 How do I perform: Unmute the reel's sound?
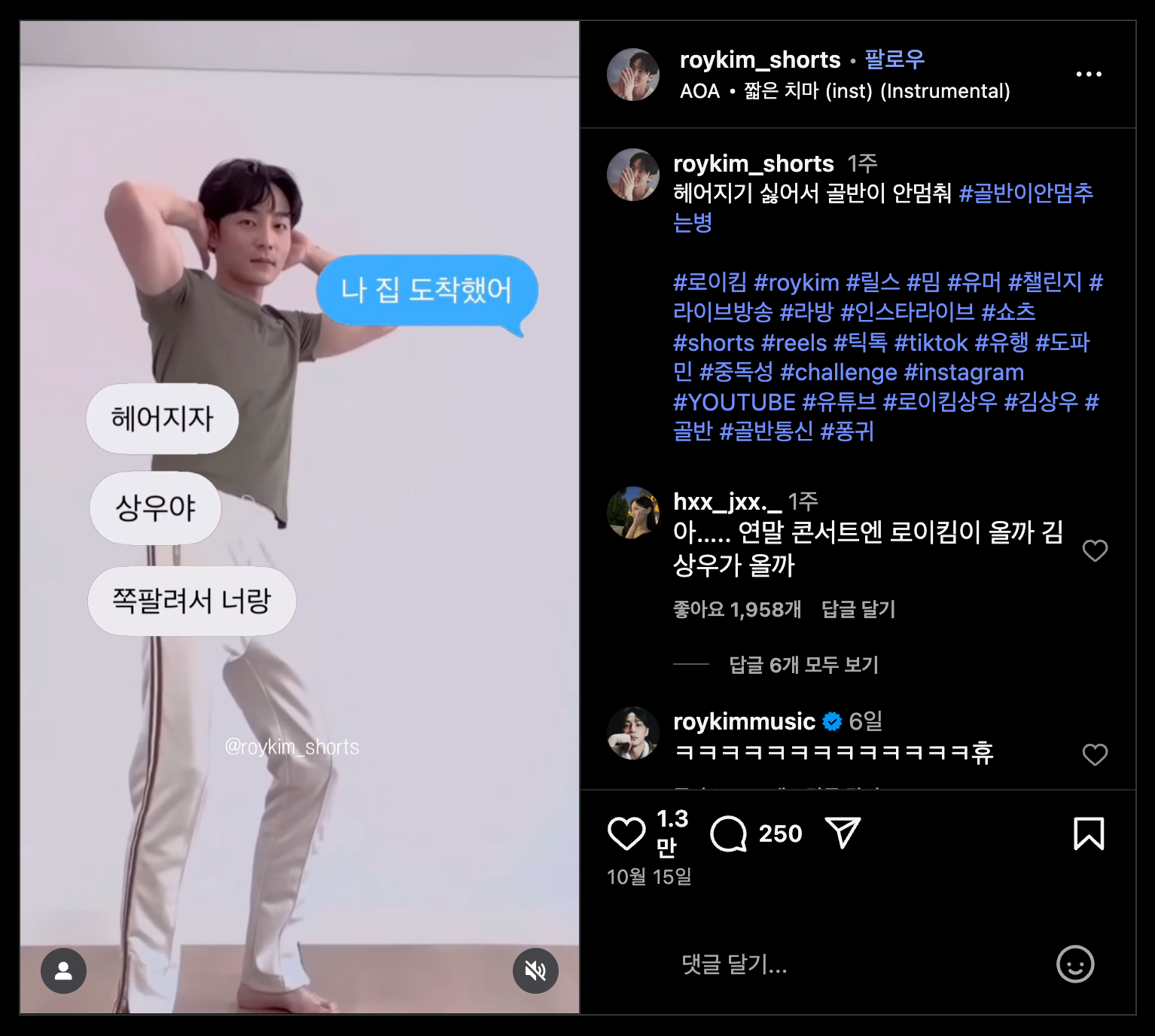point(535,970)
